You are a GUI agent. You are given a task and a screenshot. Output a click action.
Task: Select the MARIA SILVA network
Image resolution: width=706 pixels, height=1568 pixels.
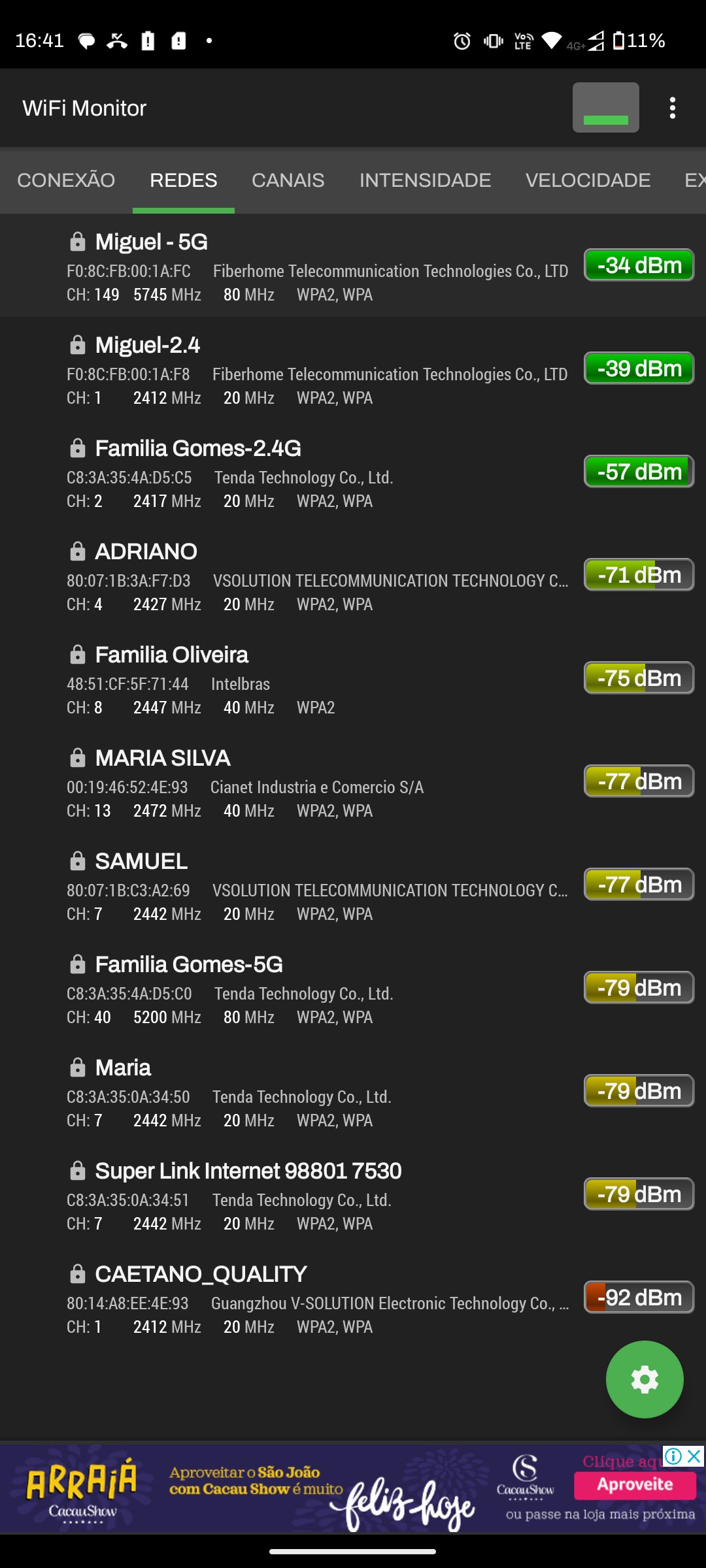[314, 783]
